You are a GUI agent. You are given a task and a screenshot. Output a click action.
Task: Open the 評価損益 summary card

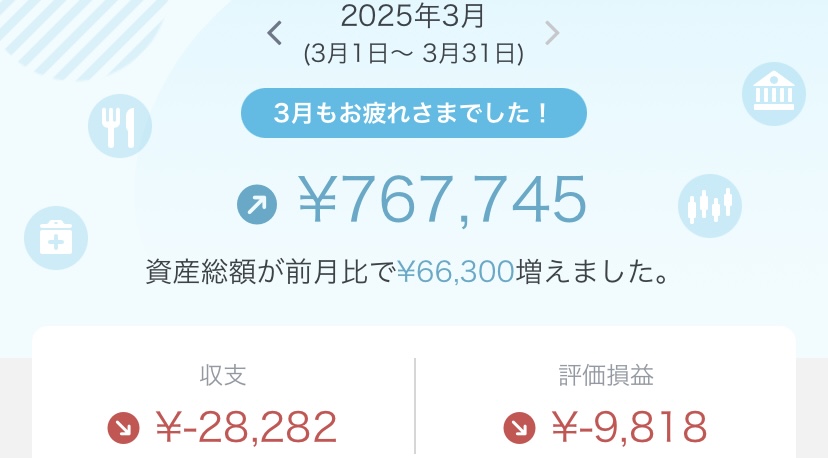pyautogui.click(x=606, y=405)
